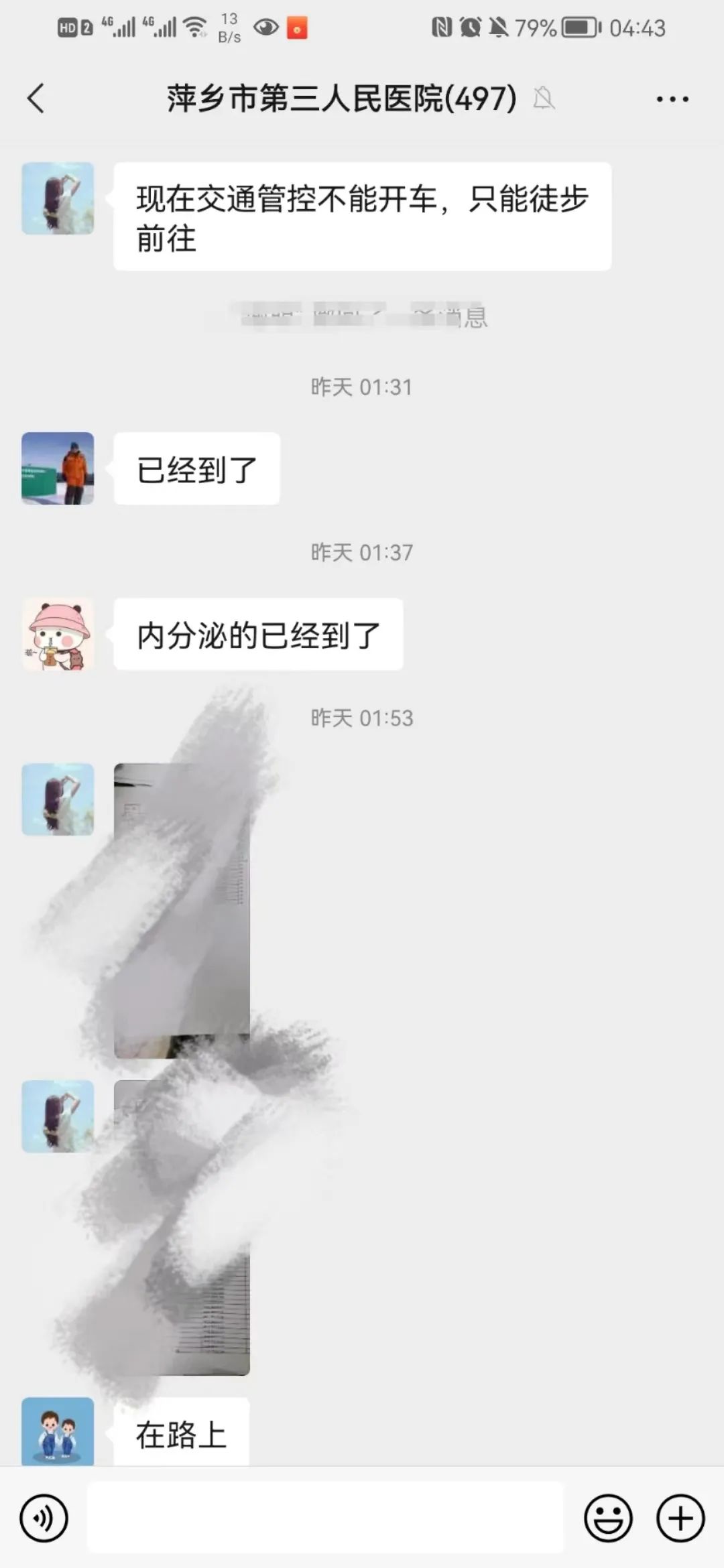The width and height of the screenshot is (724, 1568).
Task: Go back from the group chat
Action: (x=36, y=99)
